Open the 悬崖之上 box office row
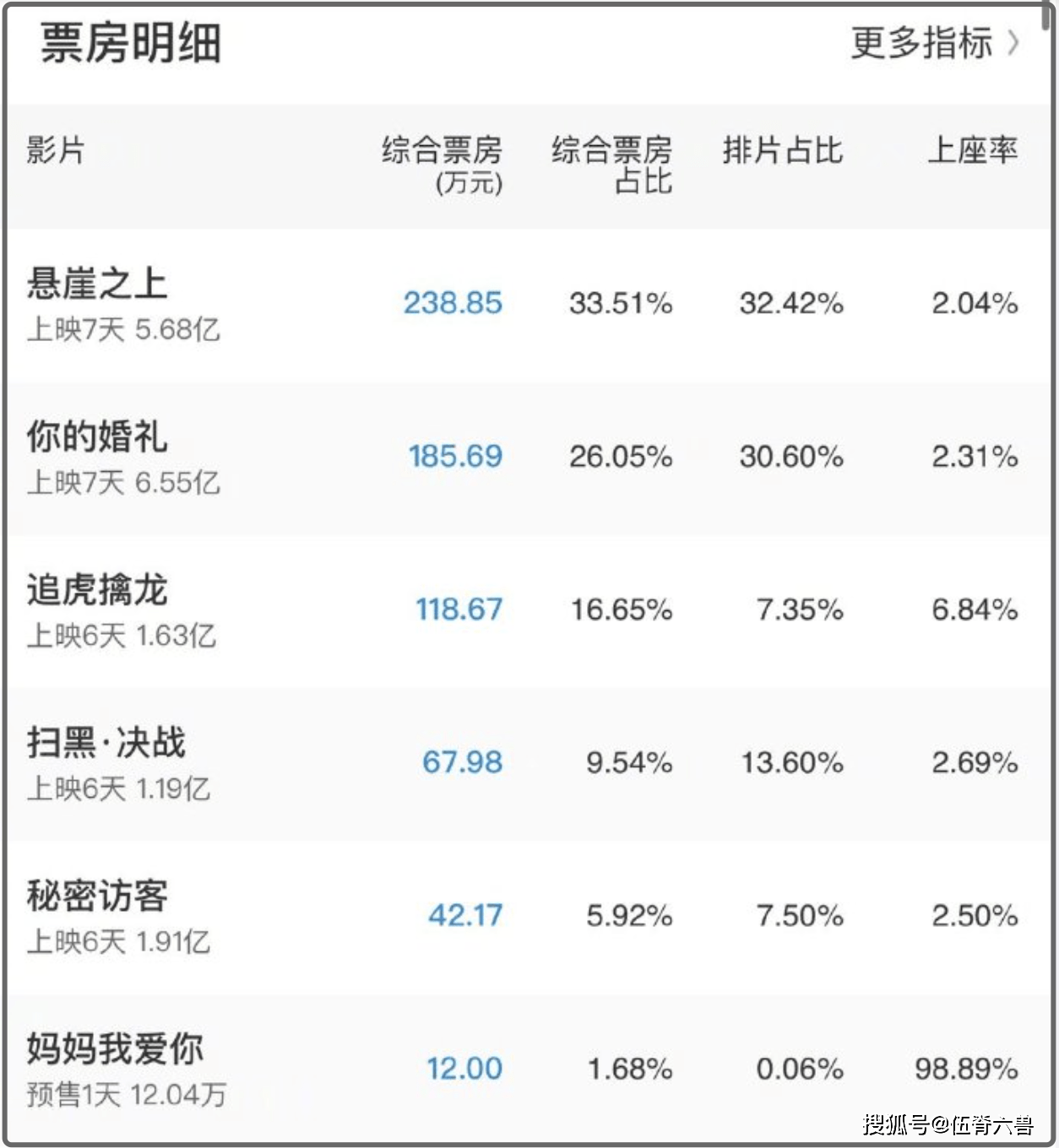1059x1148 pixels. (97, 284)
